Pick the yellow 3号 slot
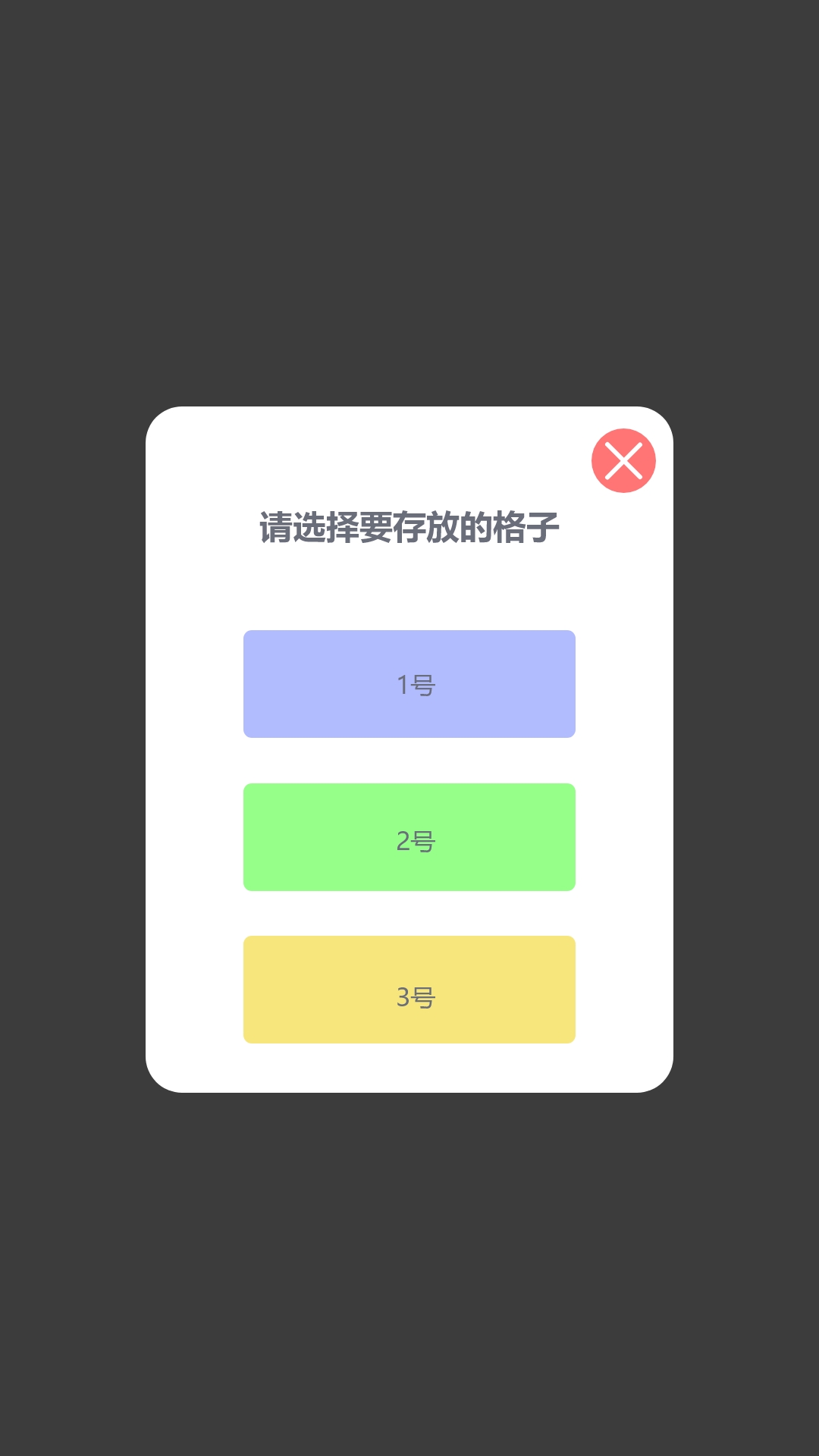Viewport: 819px width, 1456px height. 409,990
